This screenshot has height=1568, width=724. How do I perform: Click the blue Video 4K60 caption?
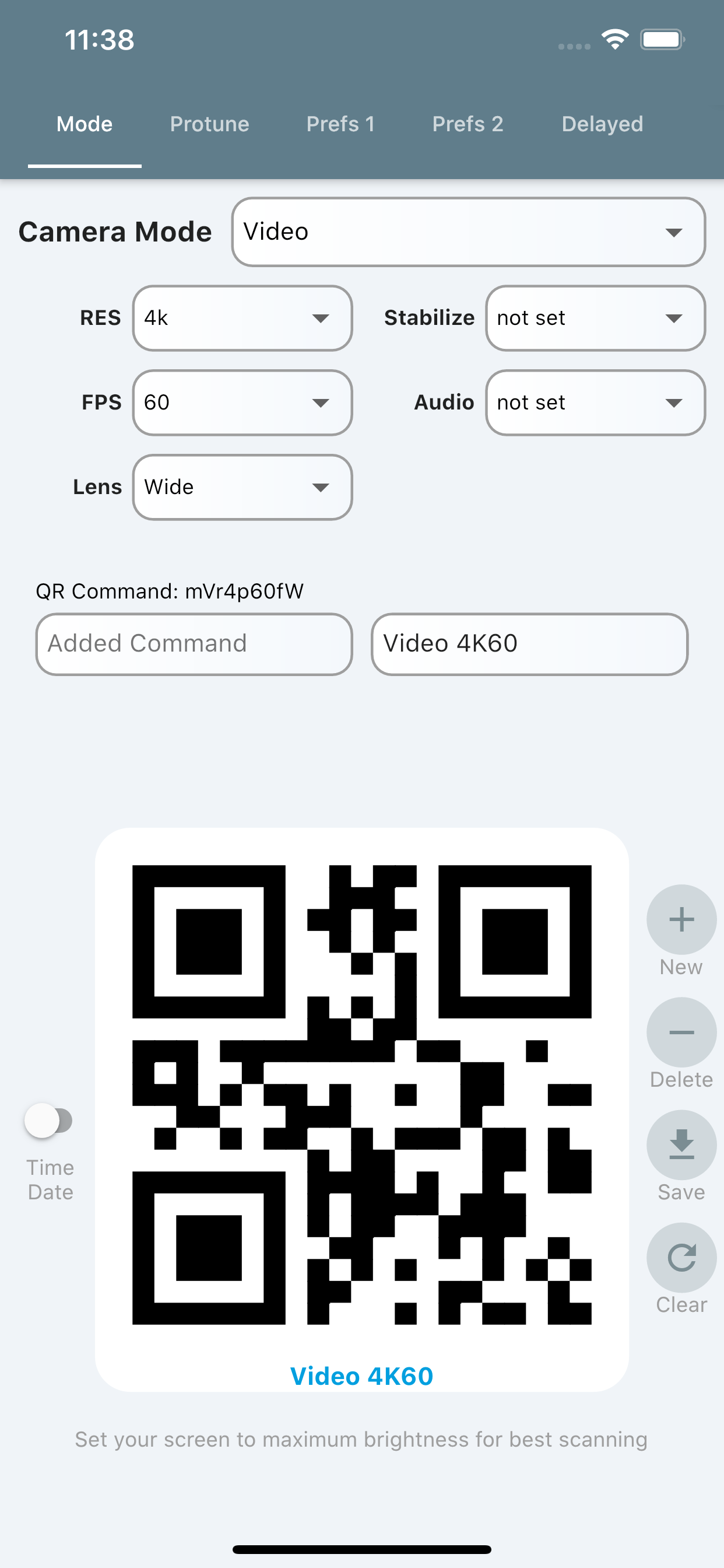click(362, 1376)
